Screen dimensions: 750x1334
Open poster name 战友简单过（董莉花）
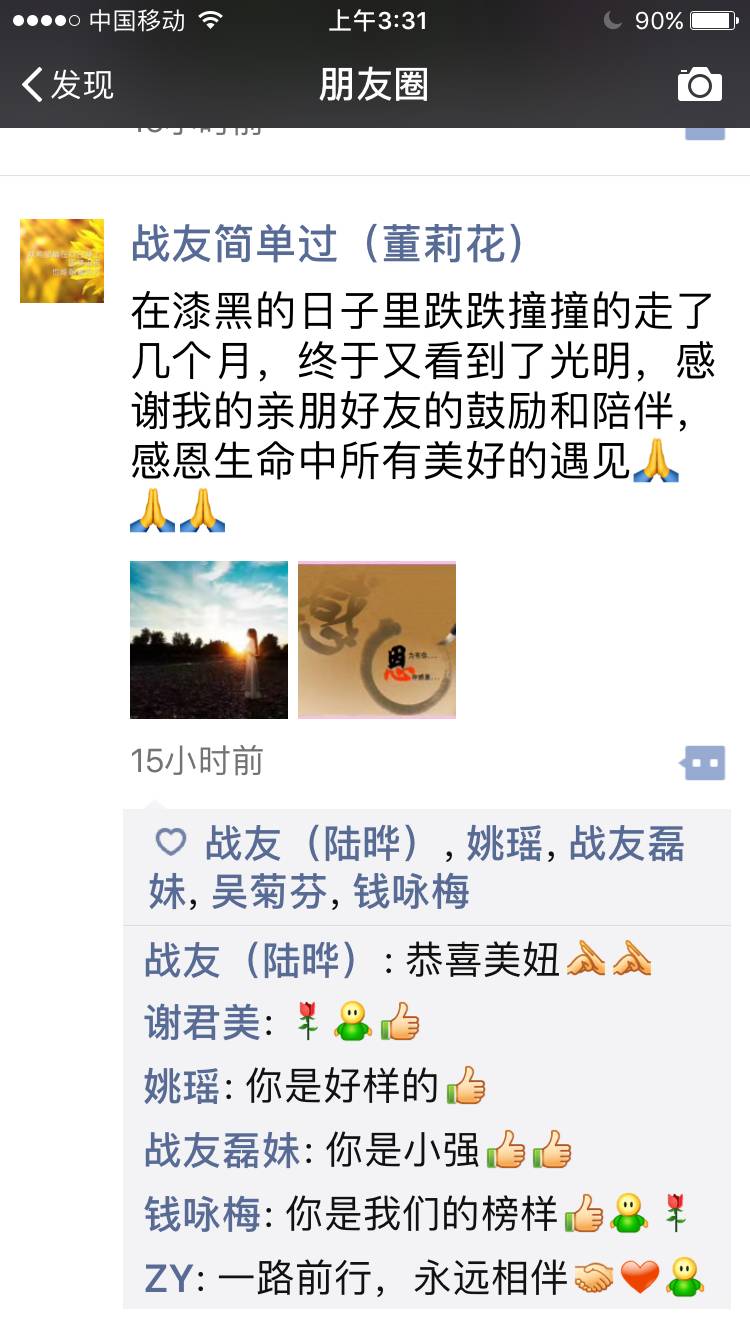coord(328,244)
